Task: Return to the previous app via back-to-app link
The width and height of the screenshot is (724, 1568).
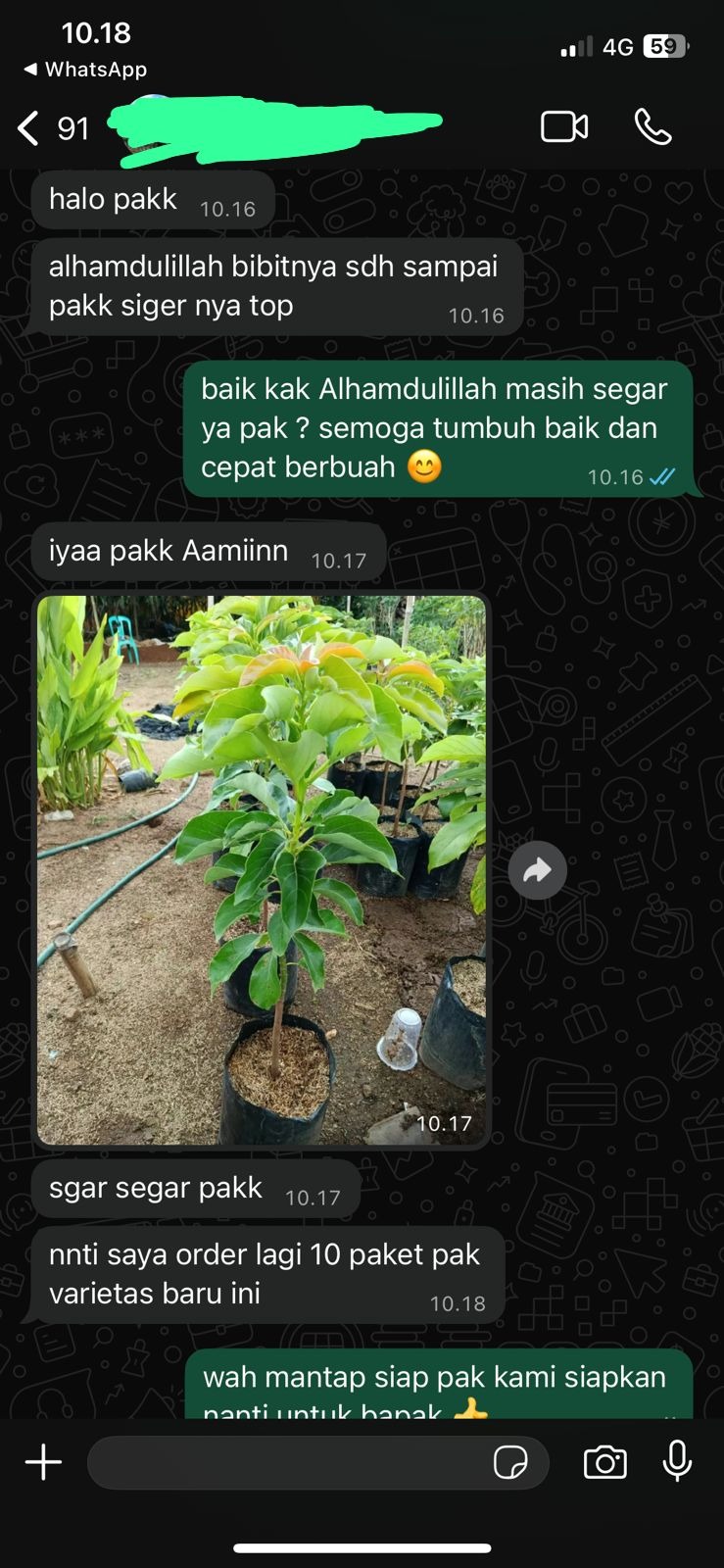Action: click(84, 70)
